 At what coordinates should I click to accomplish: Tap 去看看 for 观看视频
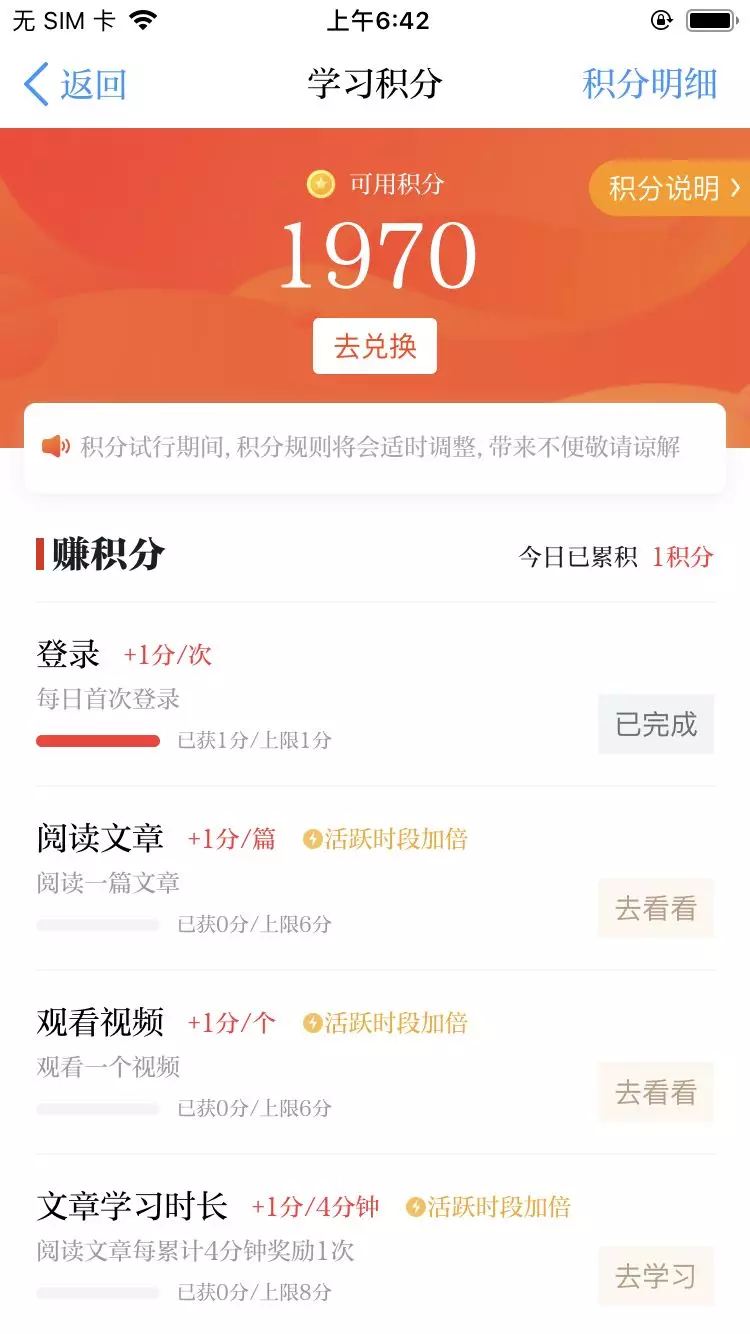pyautogui.click(x=656, y=1092)
